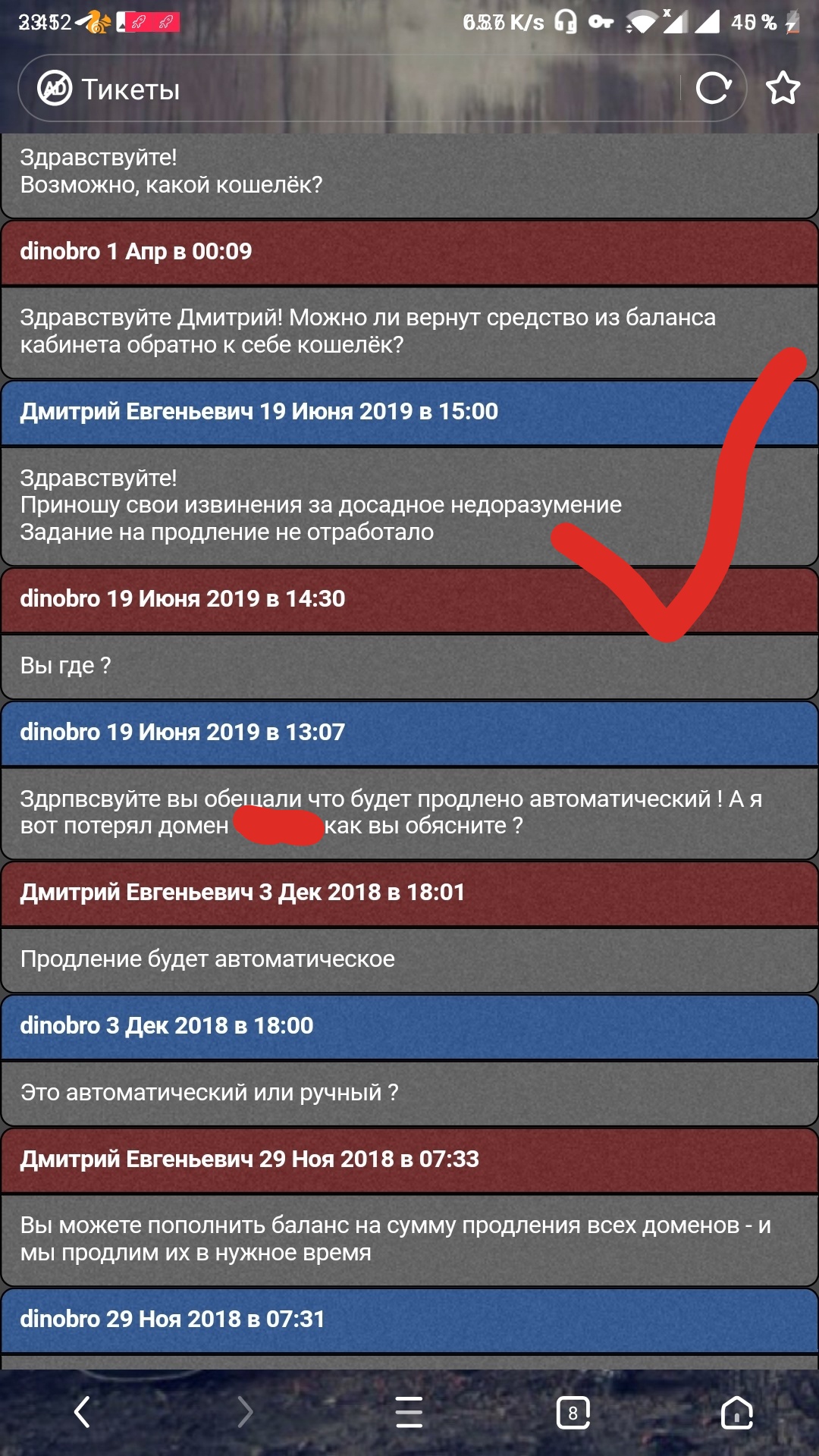The width and height of the screenshot is (819, 1456).
Task: View the 8 open tabs
Action: pos(573,1413)
